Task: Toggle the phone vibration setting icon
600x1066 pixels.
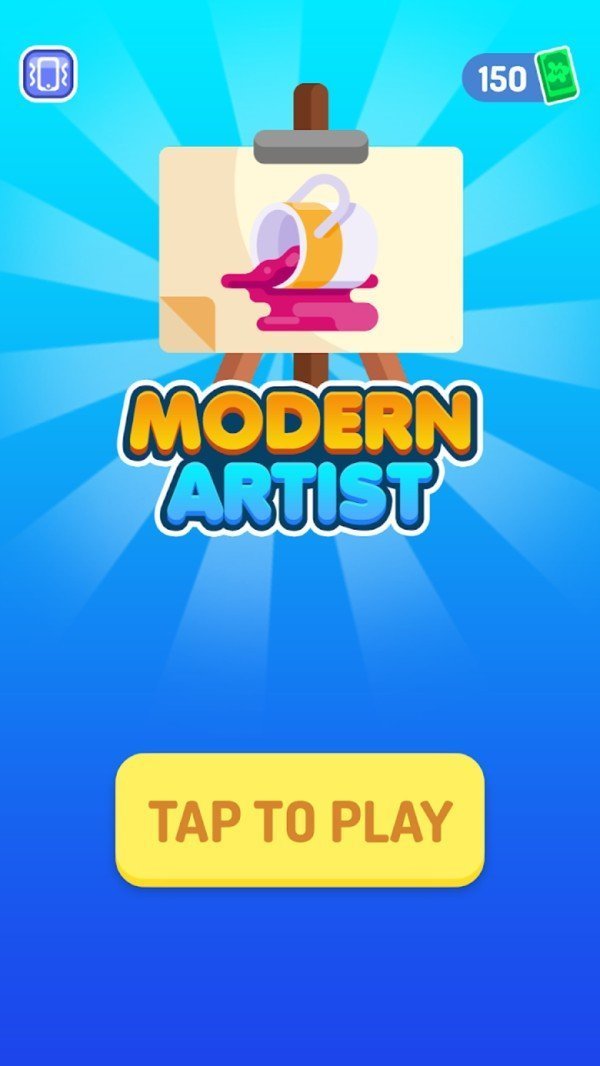Action: tap(48, 74)
